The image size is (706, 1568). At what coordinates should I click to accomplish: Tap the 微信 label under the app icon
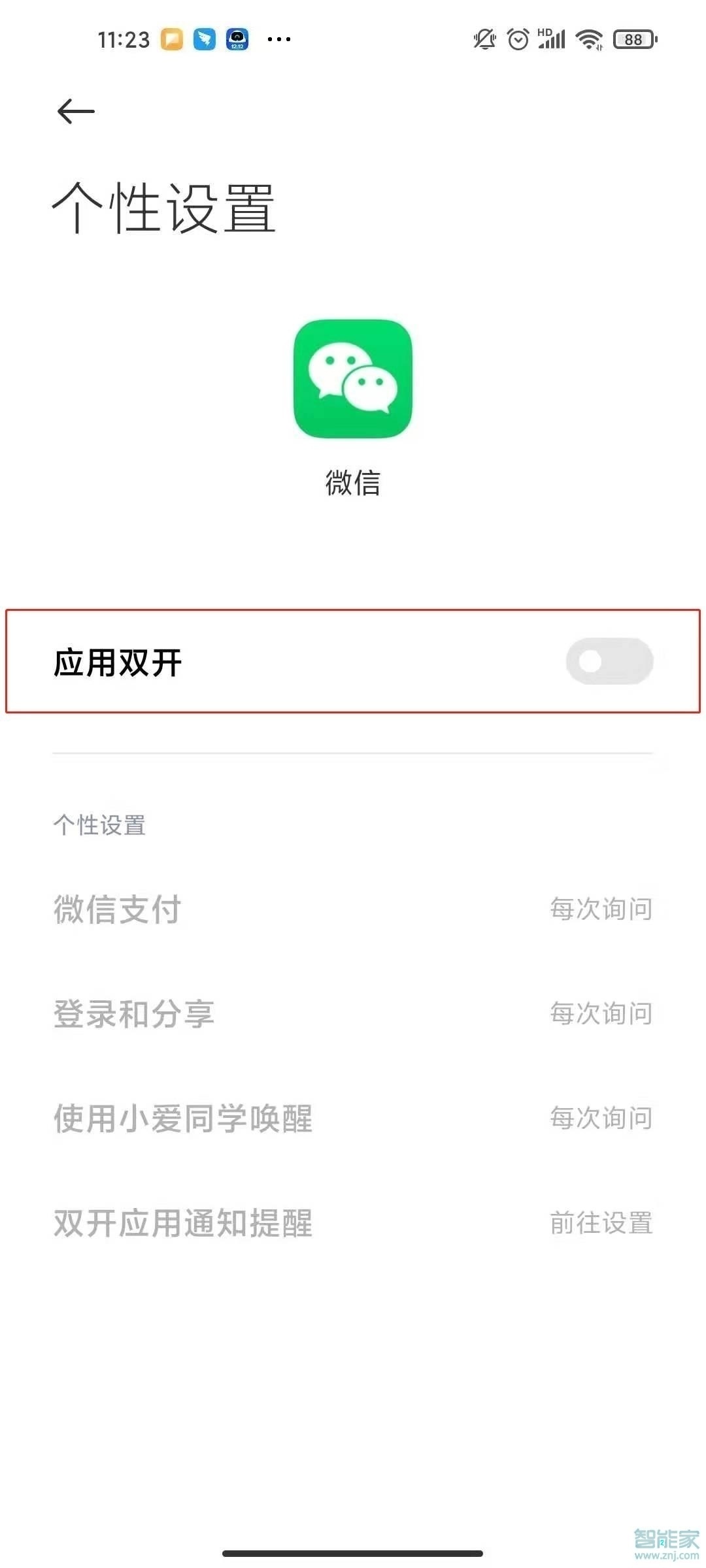353,483
